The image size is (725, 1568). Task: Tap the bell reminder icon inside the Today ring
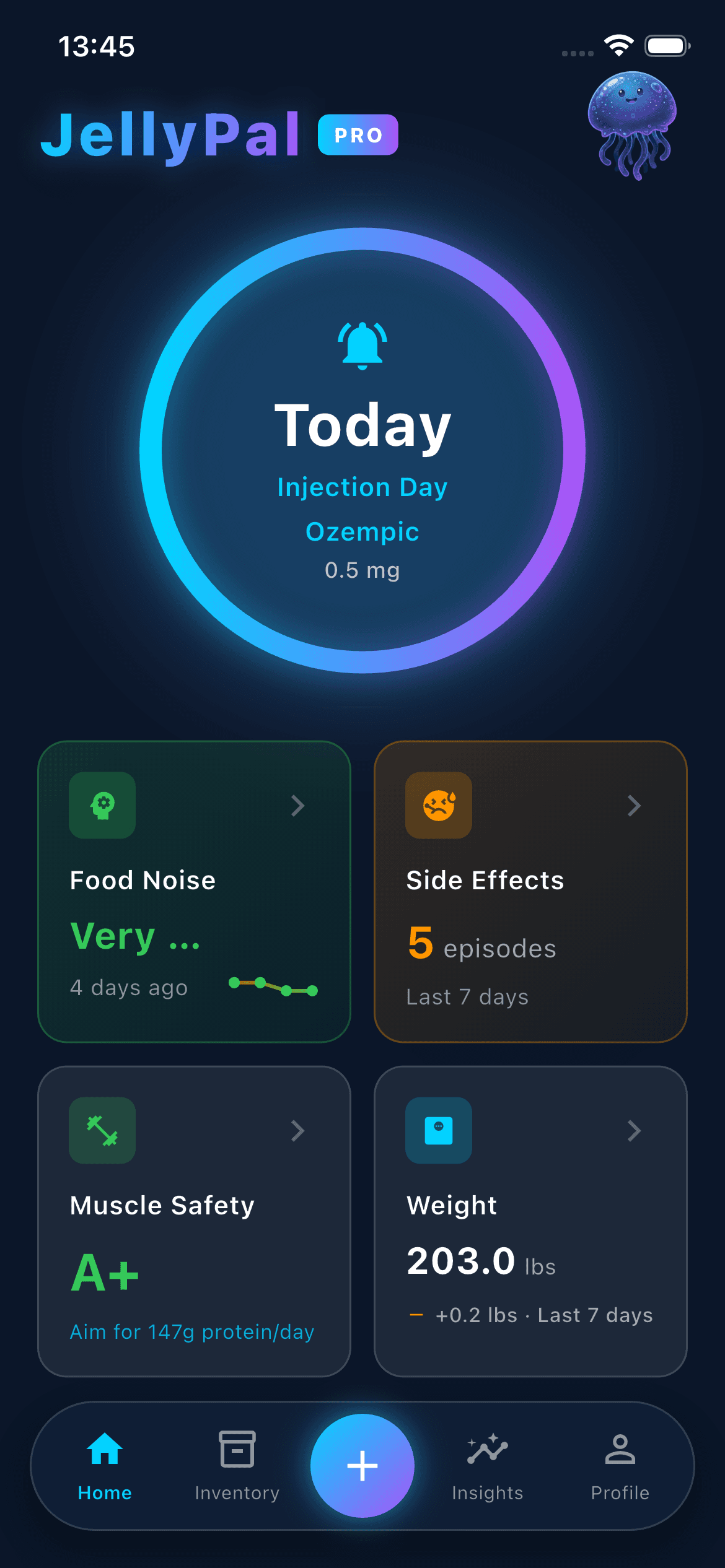[362, 345]
